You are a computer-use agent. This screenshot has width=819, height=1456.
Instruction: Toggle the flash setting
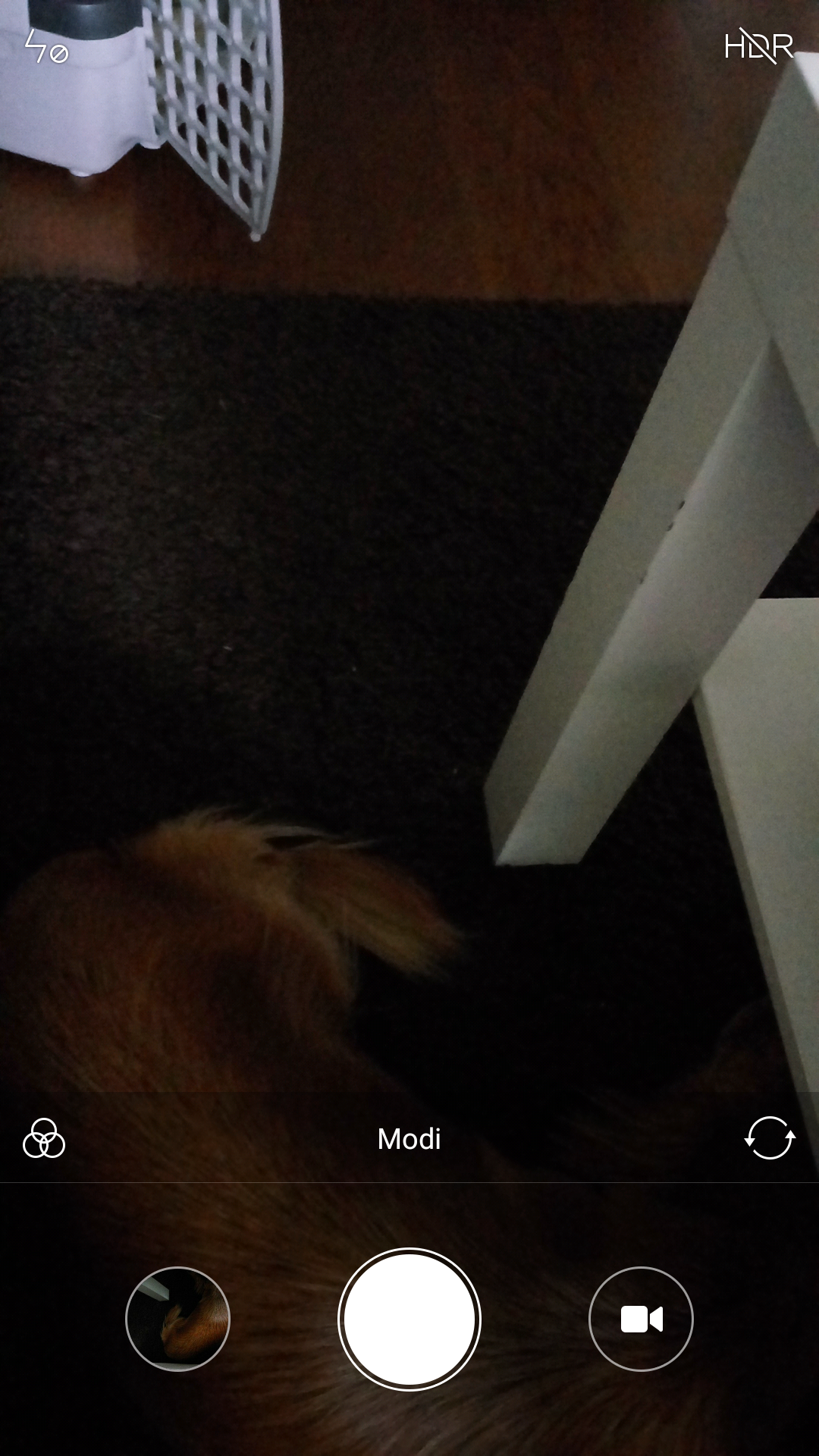pyautogui.click(x=46, y=46)
